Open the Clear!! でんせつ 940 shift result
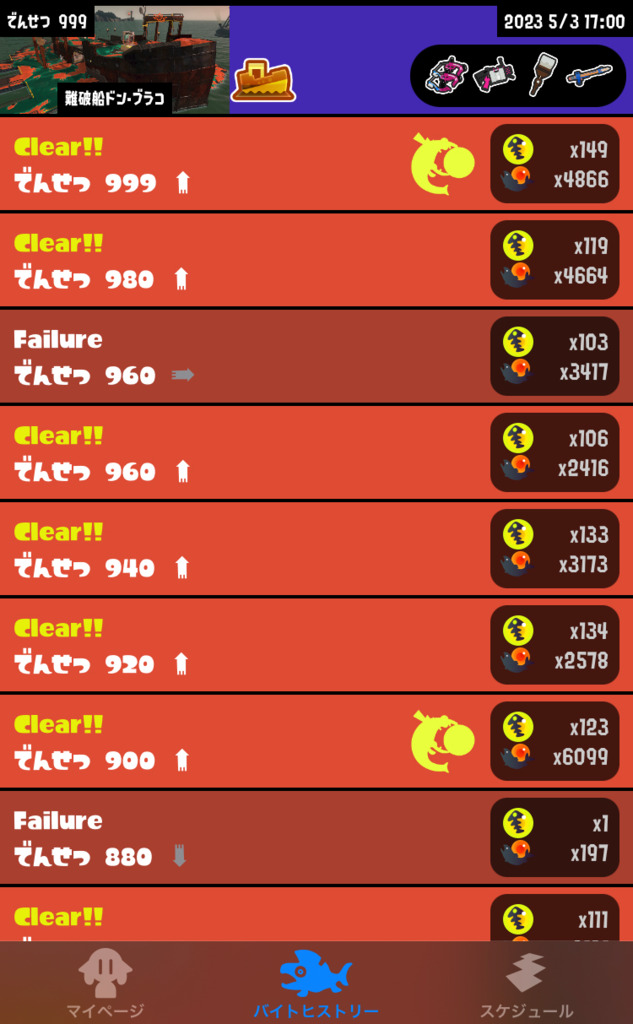Viewport: 633px width, 1024px height. tap(250, 549)
